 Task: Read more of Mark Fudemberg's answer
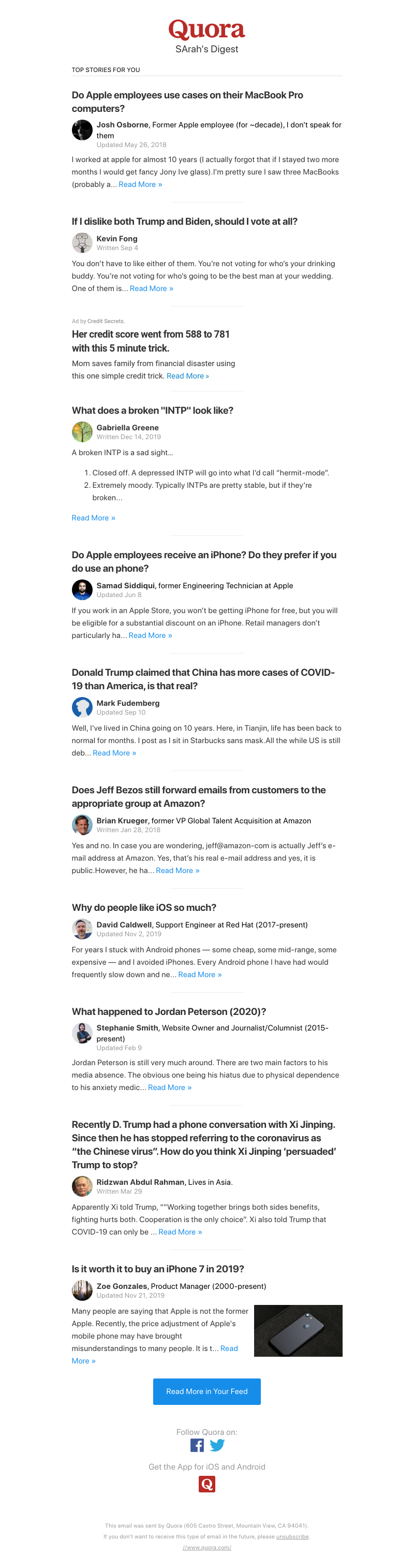[114, 753]
